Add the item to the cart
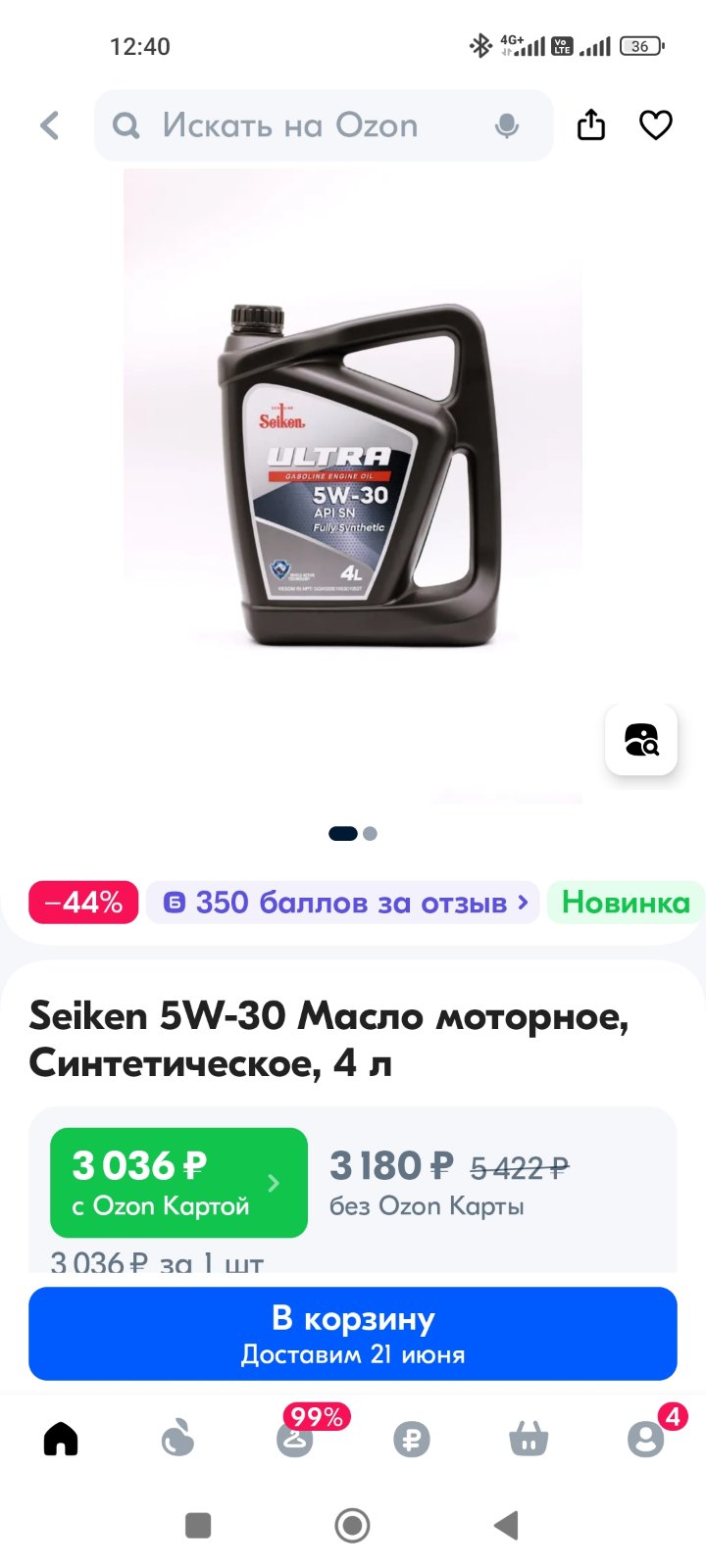The image size is (706, 1568). click(x=353, y=1334)
